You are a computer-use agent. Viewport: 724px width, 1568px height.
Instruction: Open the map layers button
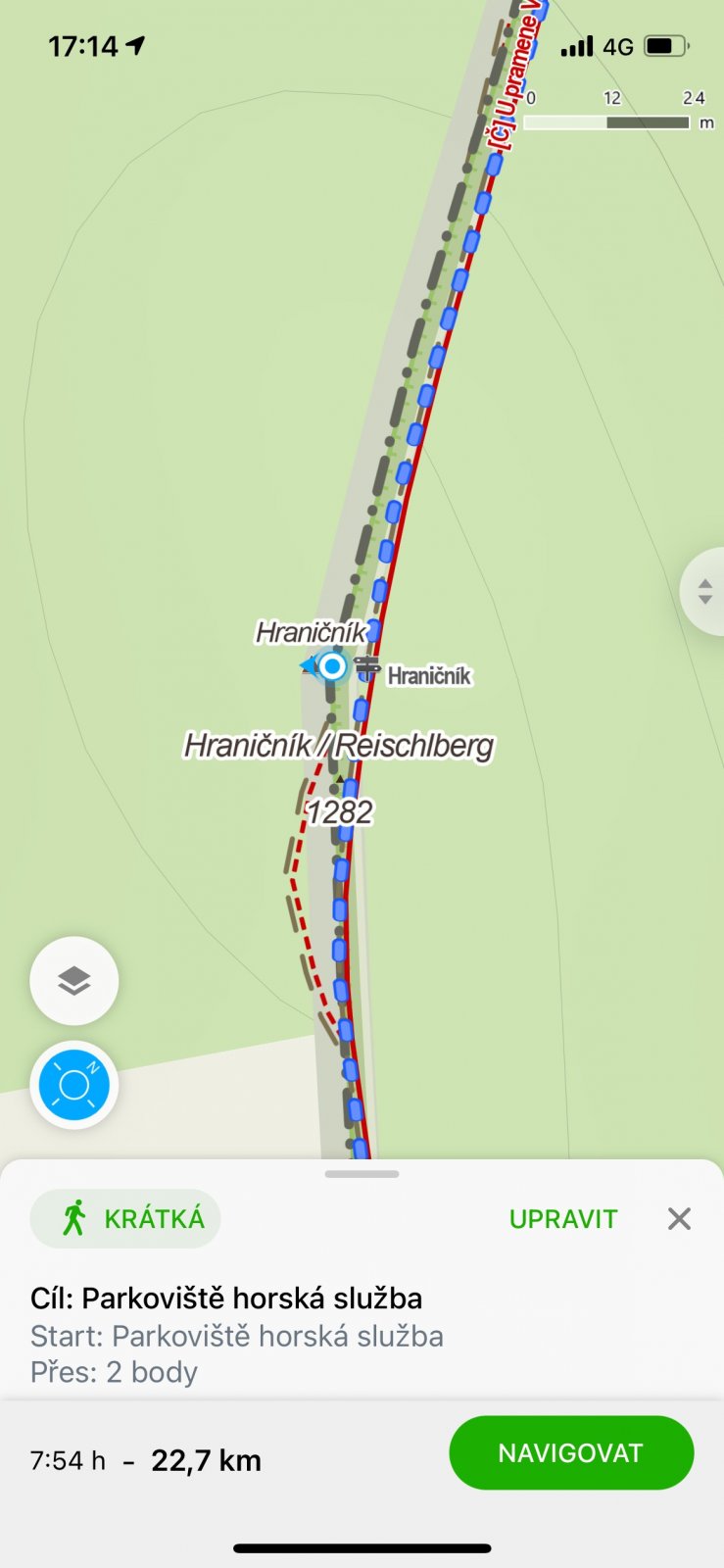74,980
